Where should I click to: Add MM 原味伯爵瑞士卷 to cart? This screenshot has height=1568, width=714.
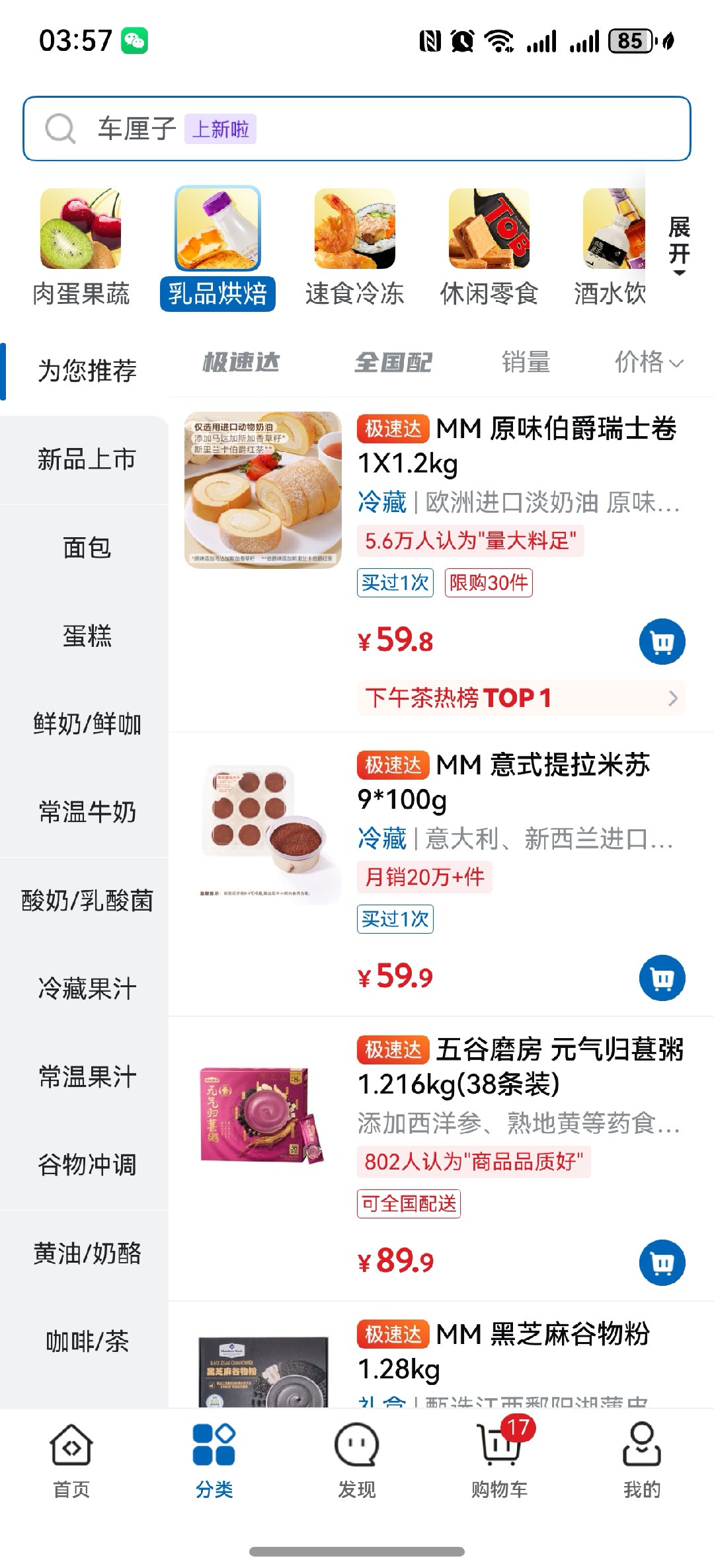point(662,642)
